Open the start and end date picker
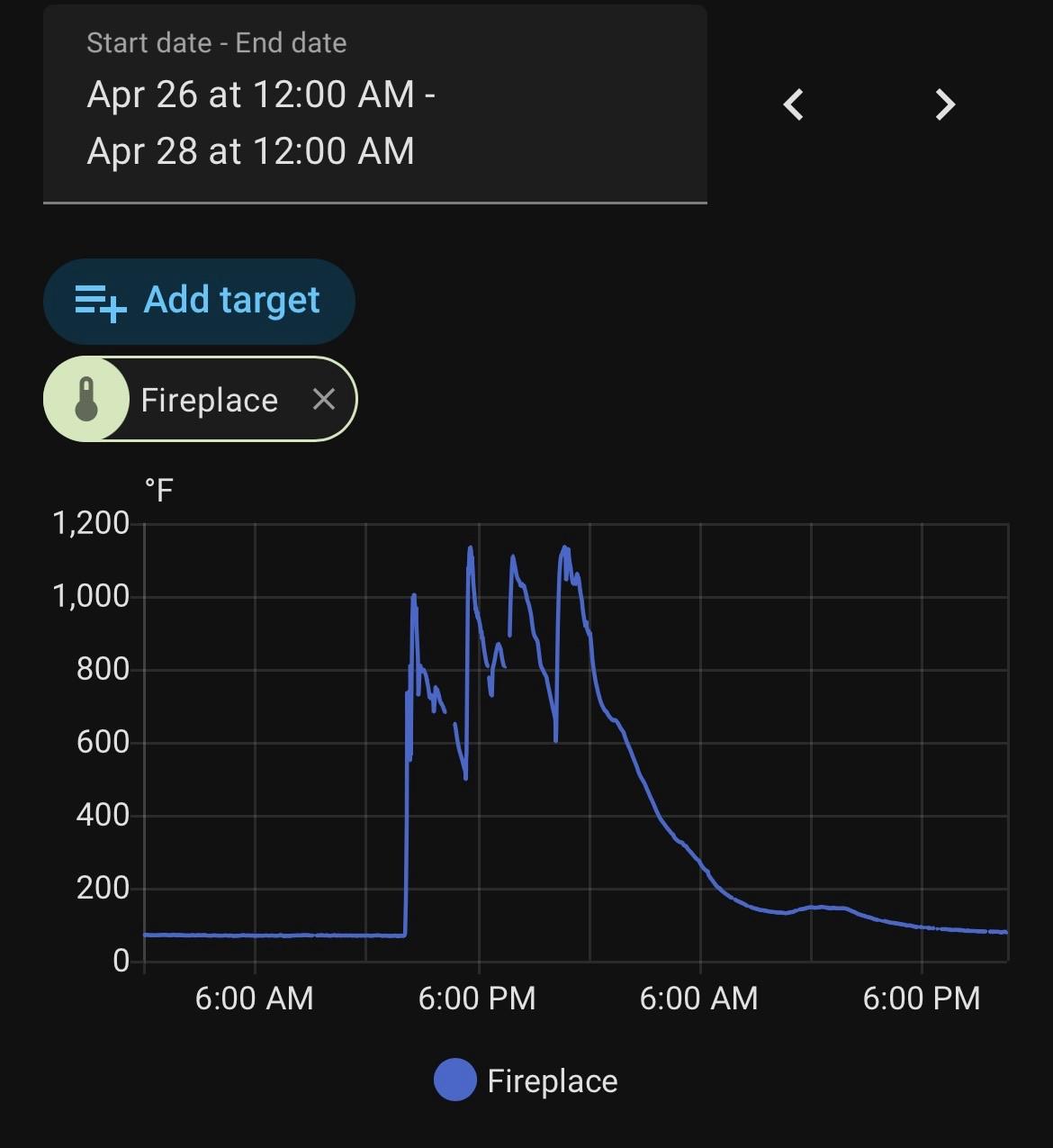Screen dimensions: 1053x1148 pyautogui.click(x=375, y=104)
